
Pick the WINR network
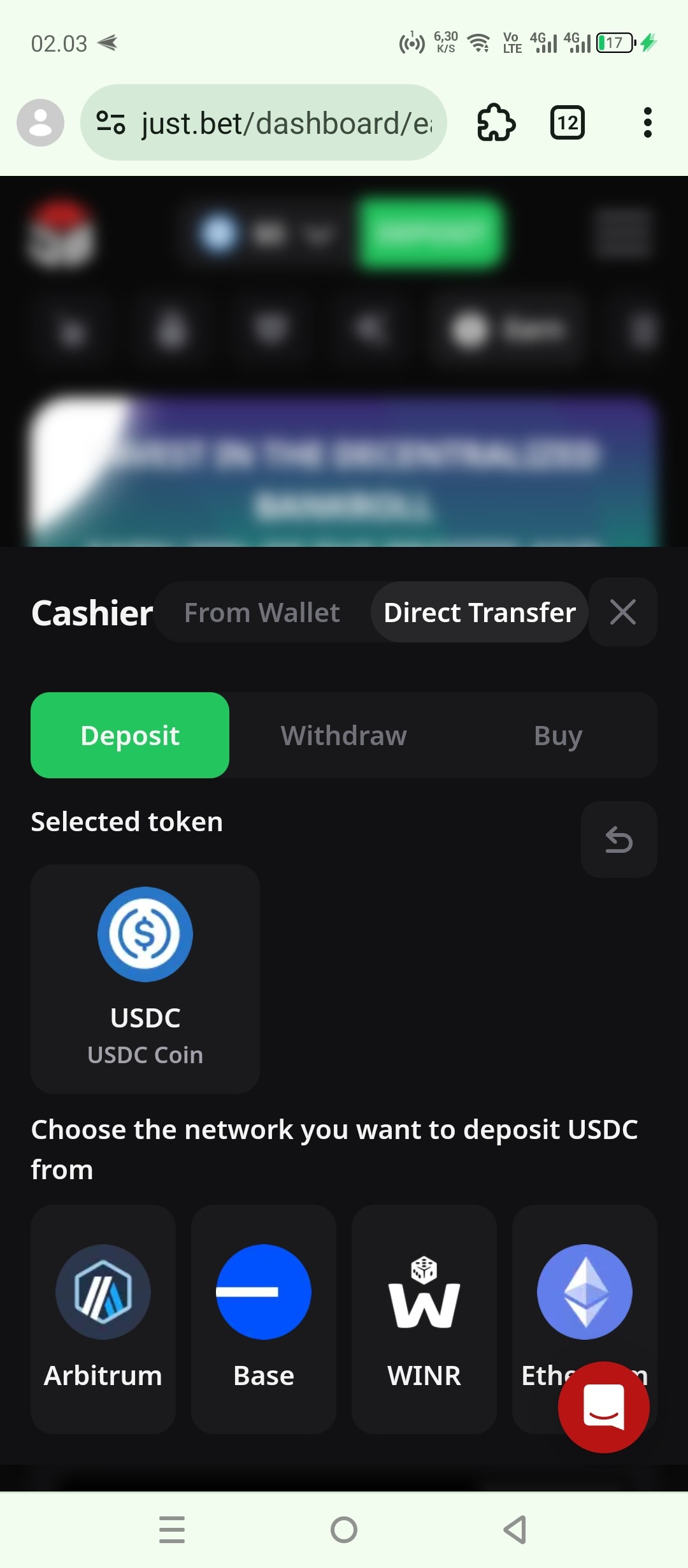click(x=424, y=1318)
